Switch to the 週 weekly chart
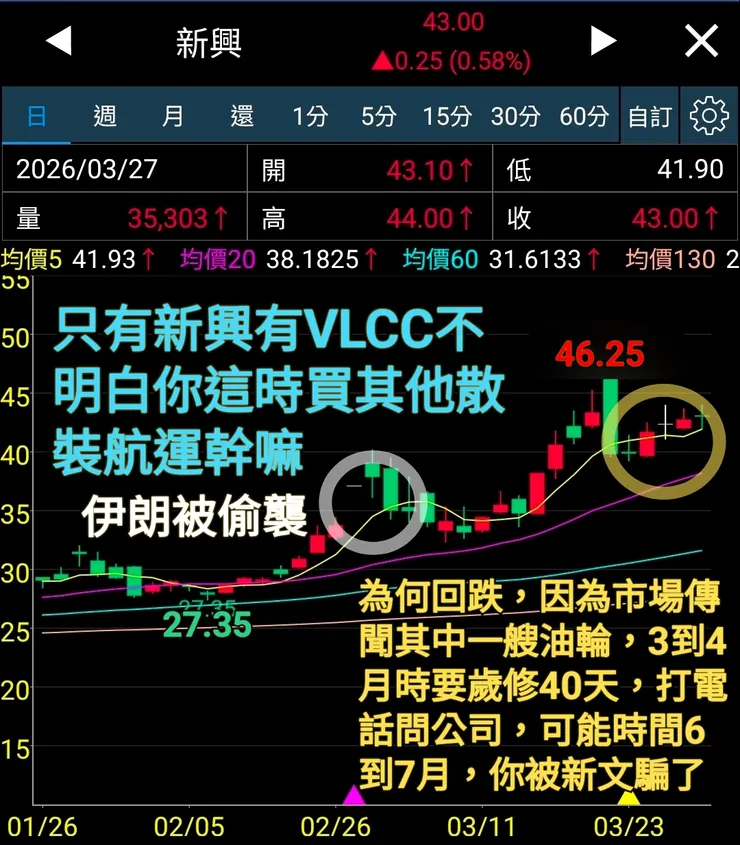This screenshot has height=845, width=740. pos(104,115)
